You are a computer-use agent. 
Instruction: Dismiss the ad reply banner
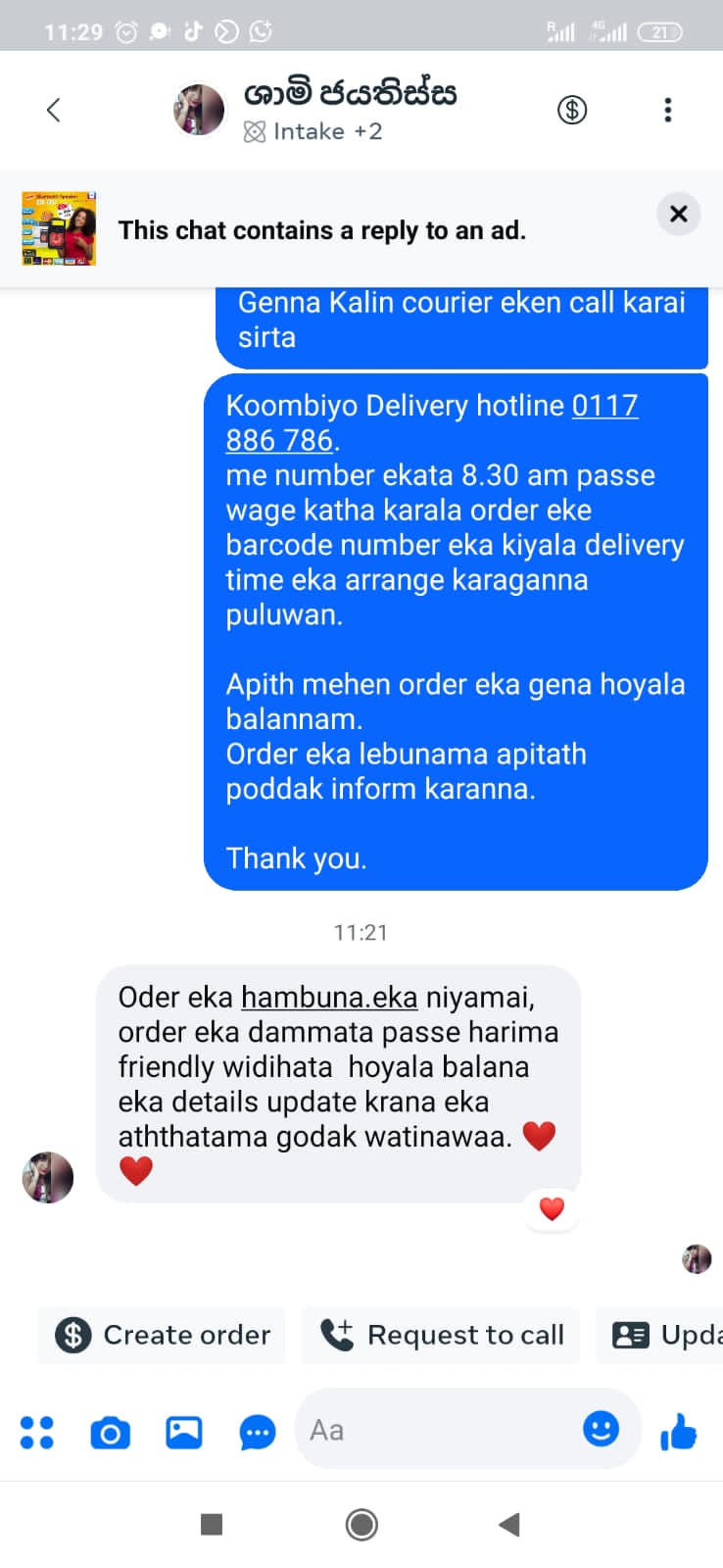point(678,214)
